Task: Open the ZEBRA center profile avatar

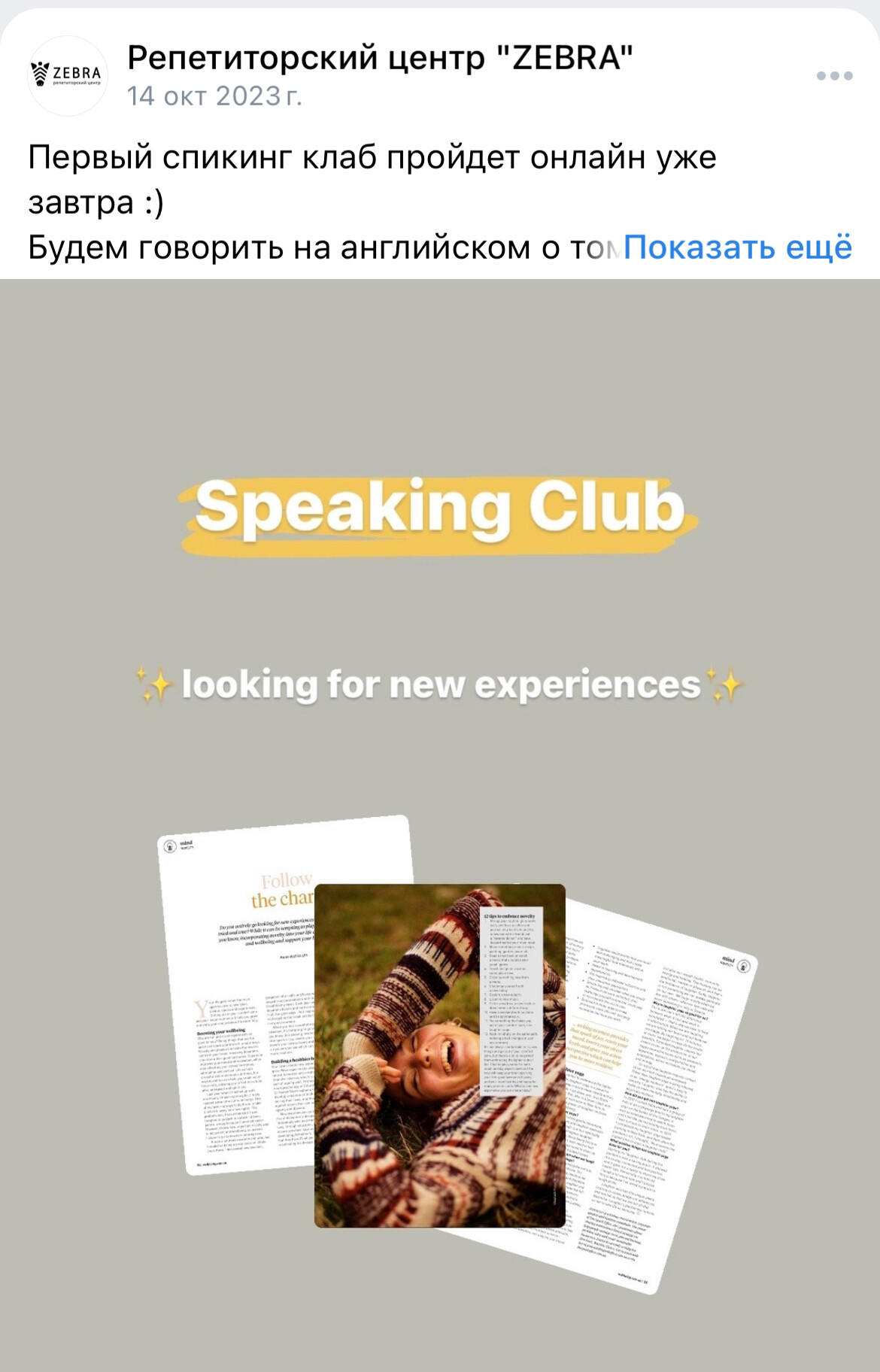Action: click(68, 75)
